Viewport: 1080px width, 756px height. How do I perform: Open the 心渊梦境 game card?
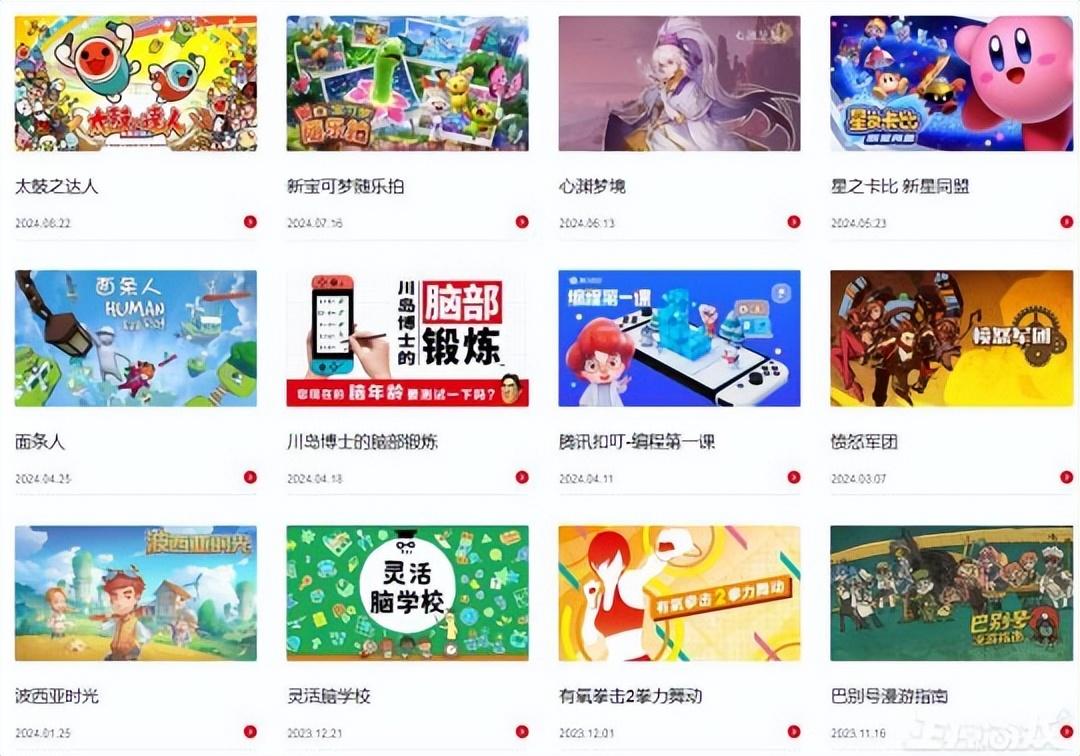point(679,84)
